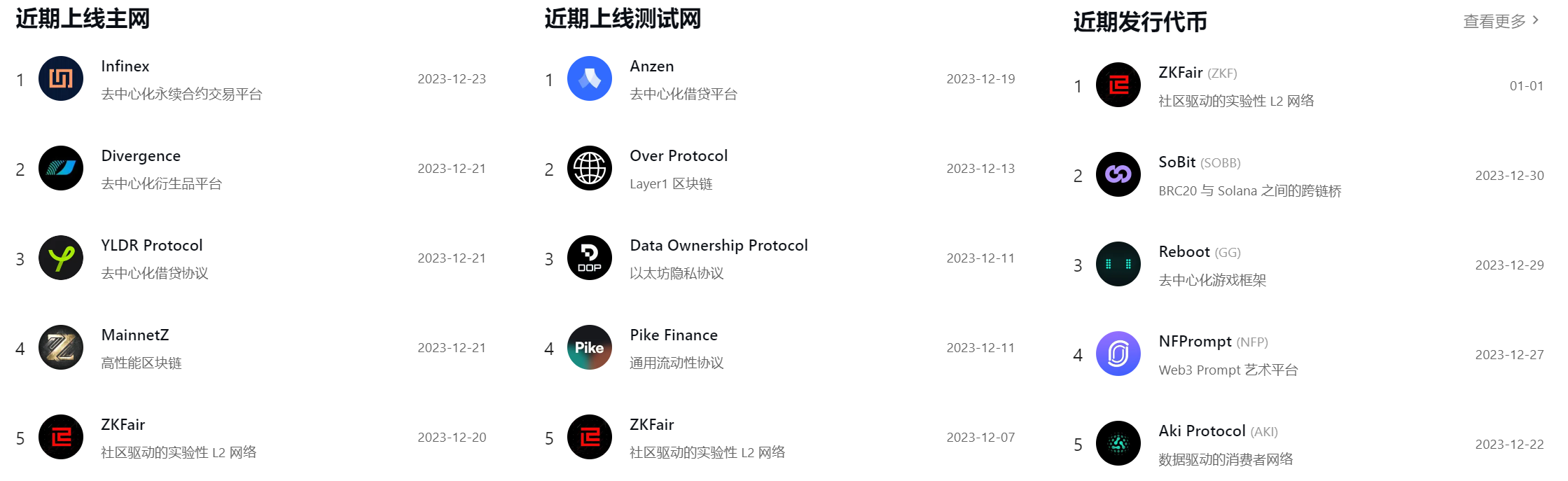This screenshot has height=481, width=1568.
Task: Select the Pike Finance row
Action: pos(674,335)
